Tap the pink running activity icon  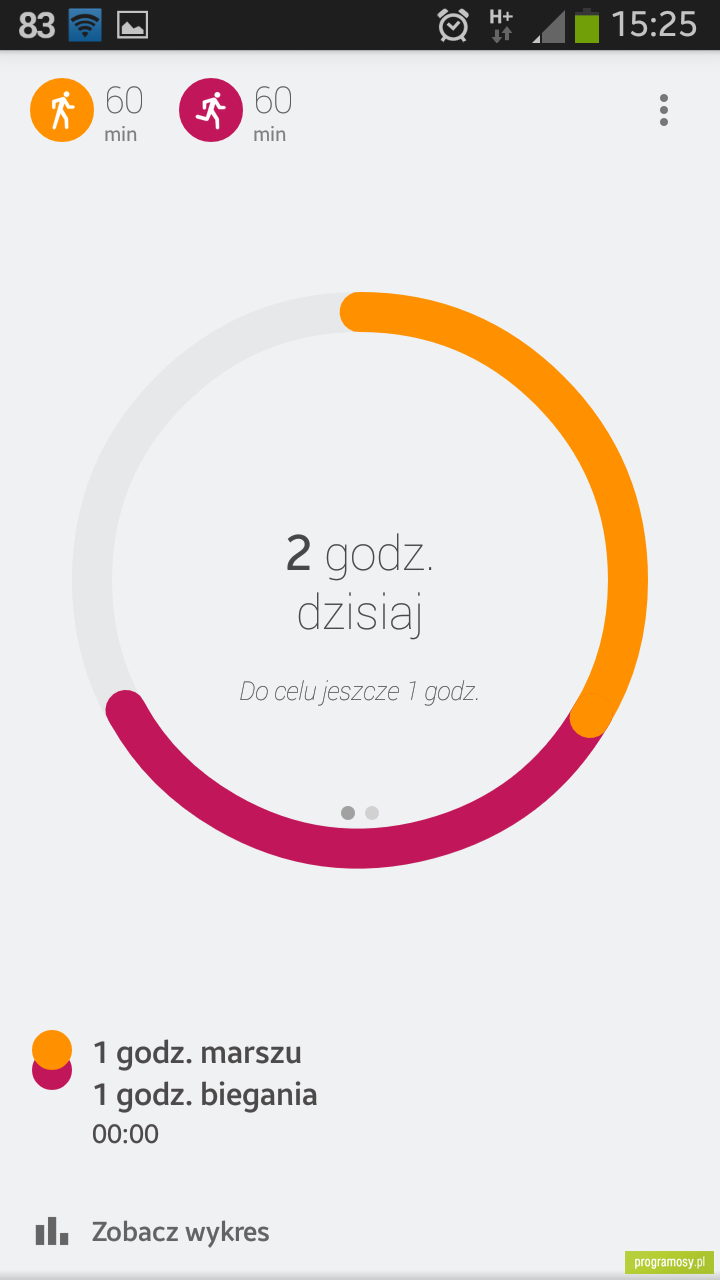(x=211, y=110)
